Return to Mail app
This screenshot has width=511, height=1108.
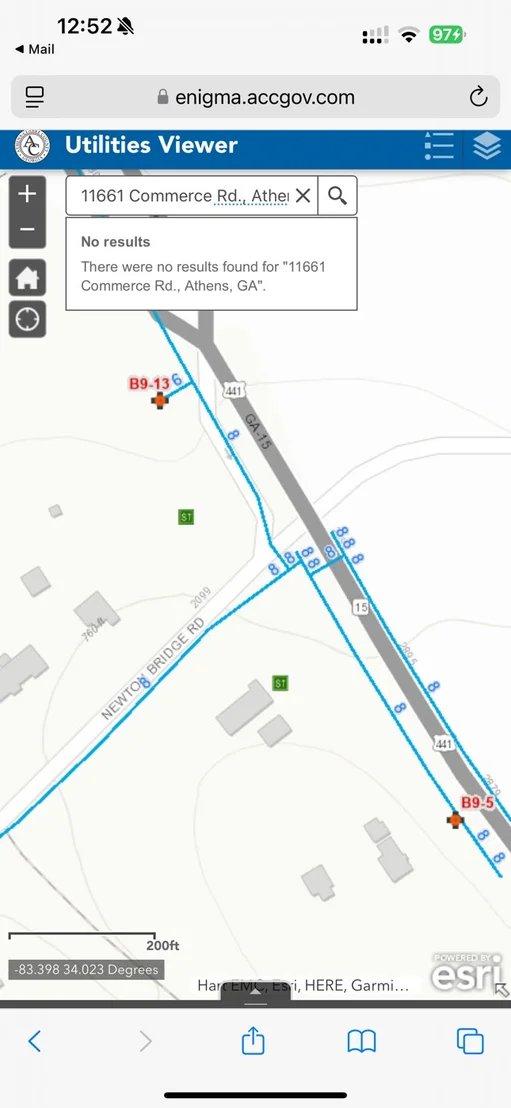[35, 49]
